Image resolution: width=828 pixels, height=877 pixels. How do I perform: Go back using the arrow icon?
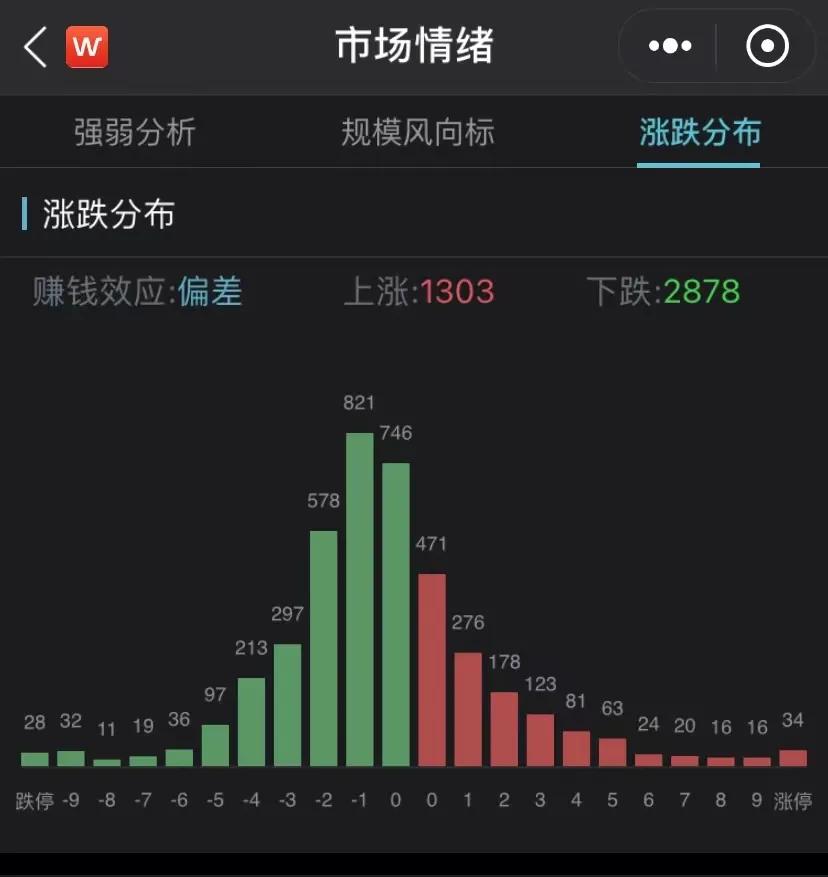[x=35, y=47]
